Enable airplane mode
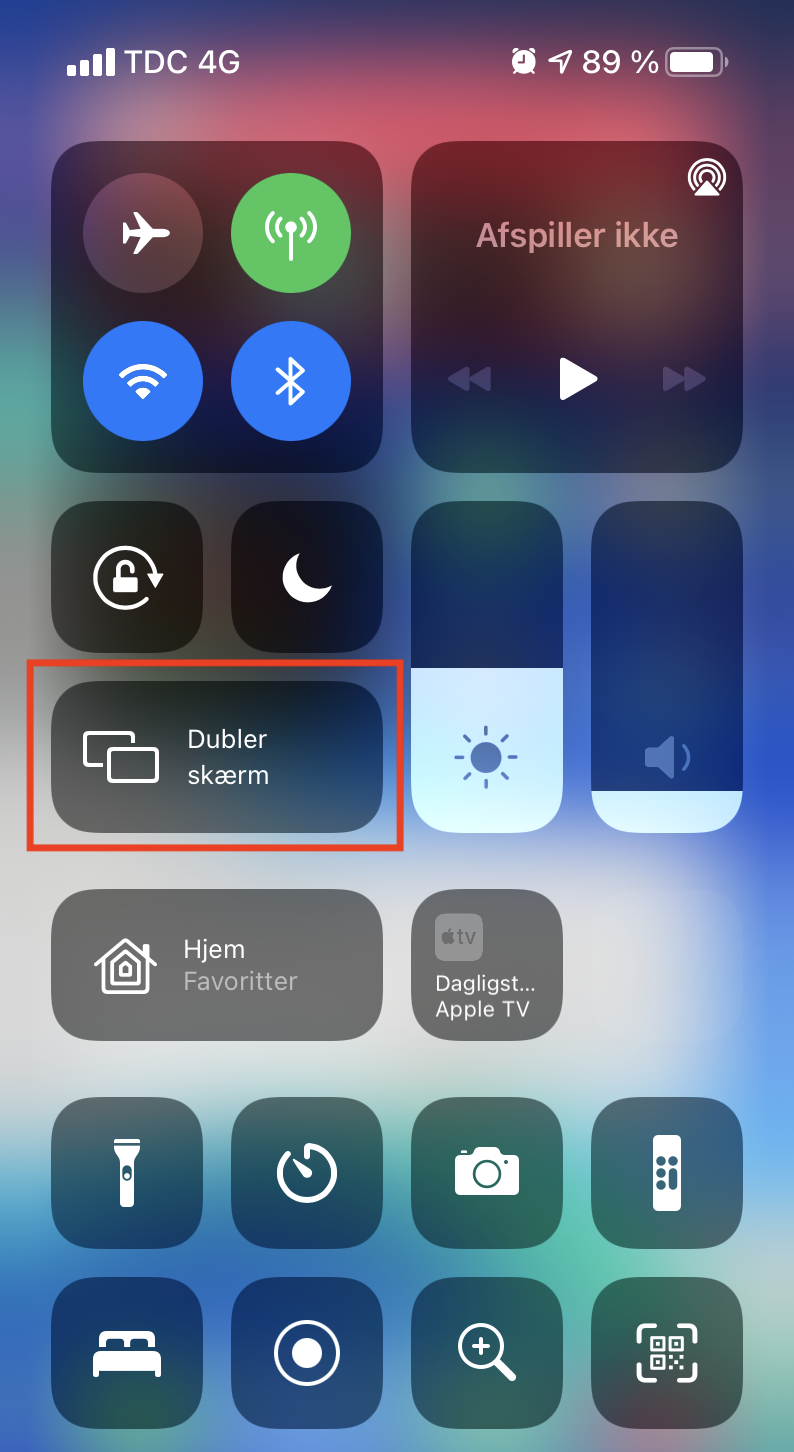Viewport: 794px width, 1452px height. [143, 233]
